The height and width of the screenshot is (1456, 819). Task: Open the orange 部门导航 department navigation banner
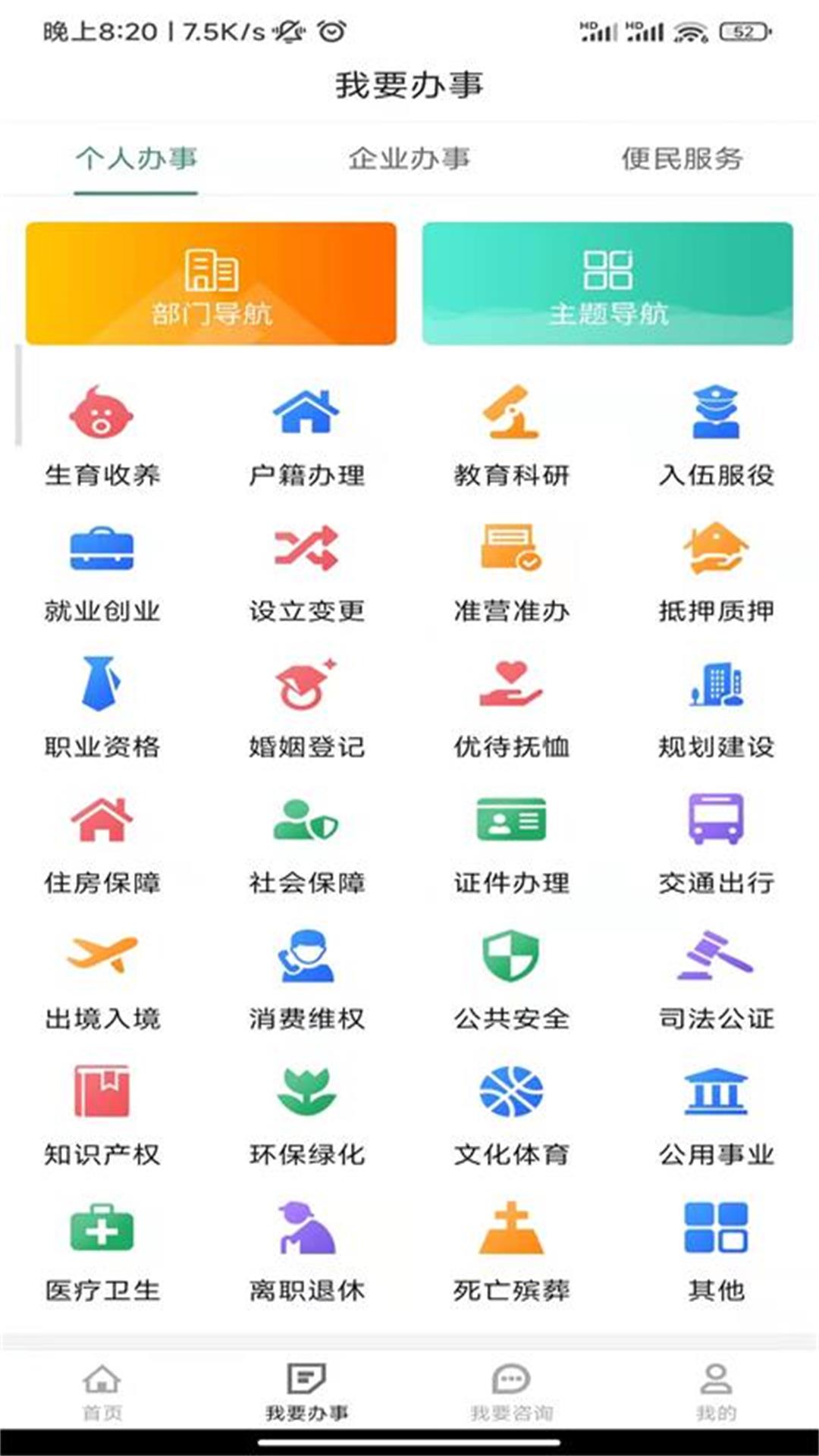[x=212, y=284]
